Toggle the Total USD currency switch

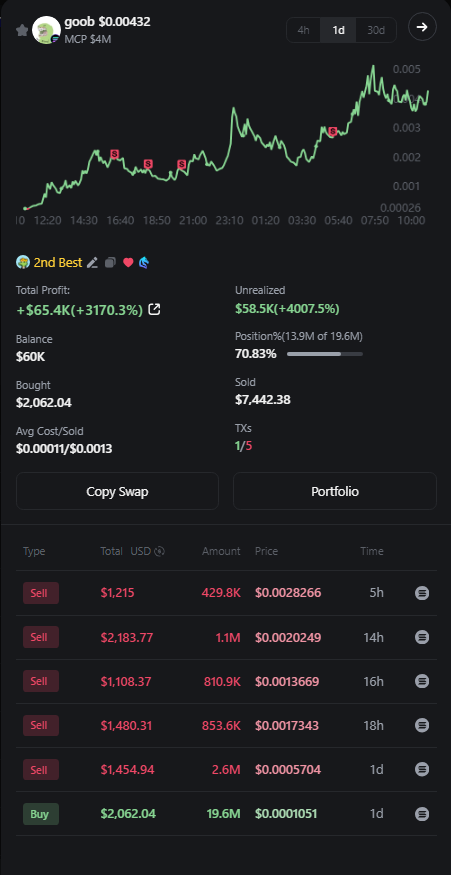pyautogui.click(x=160, y=551)
